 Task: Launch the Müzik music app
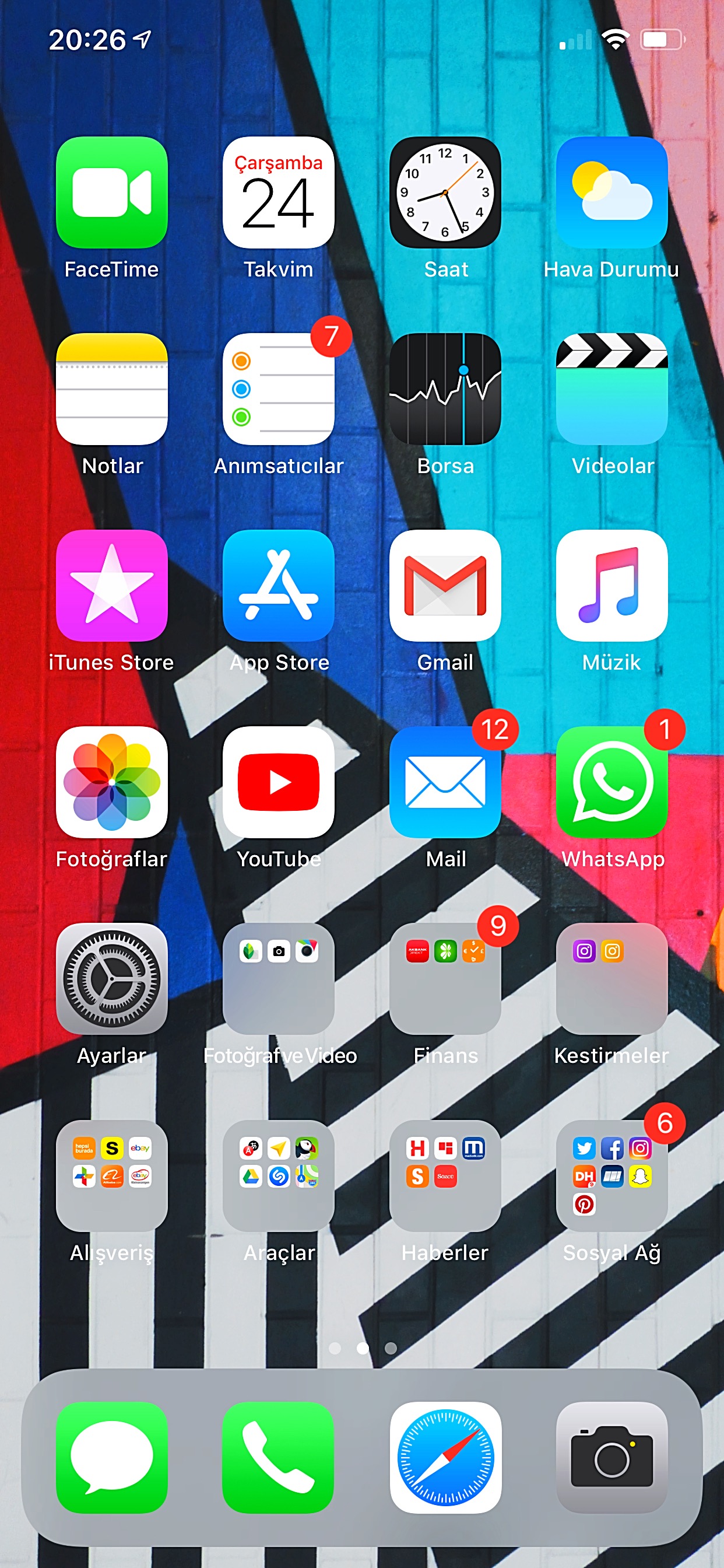611,586
